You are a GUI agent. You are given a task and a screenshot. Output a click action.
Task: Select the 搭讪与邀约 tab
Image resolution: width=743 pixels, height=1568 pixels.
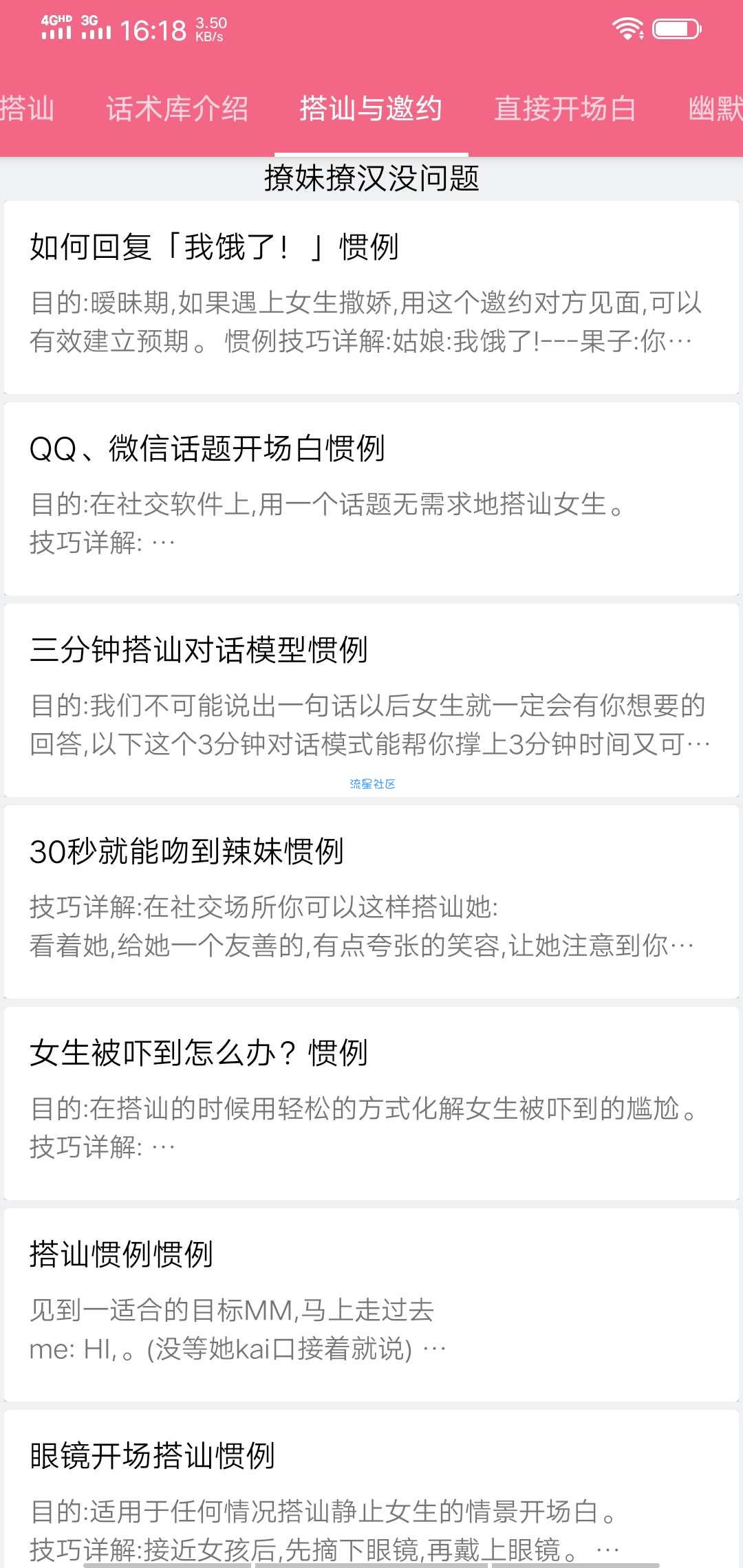point(371,109)
